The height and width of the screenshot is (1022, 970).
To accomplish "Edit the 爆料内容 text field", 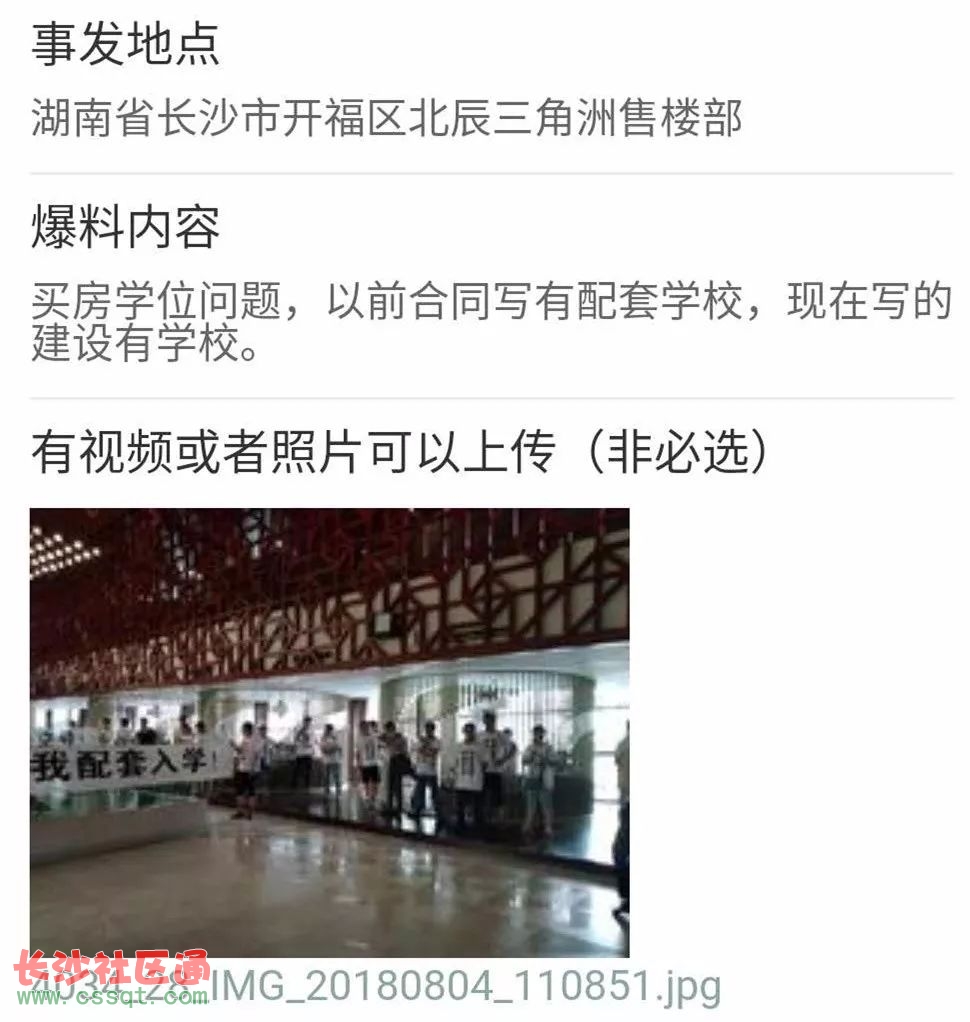I will pos(490,322).
